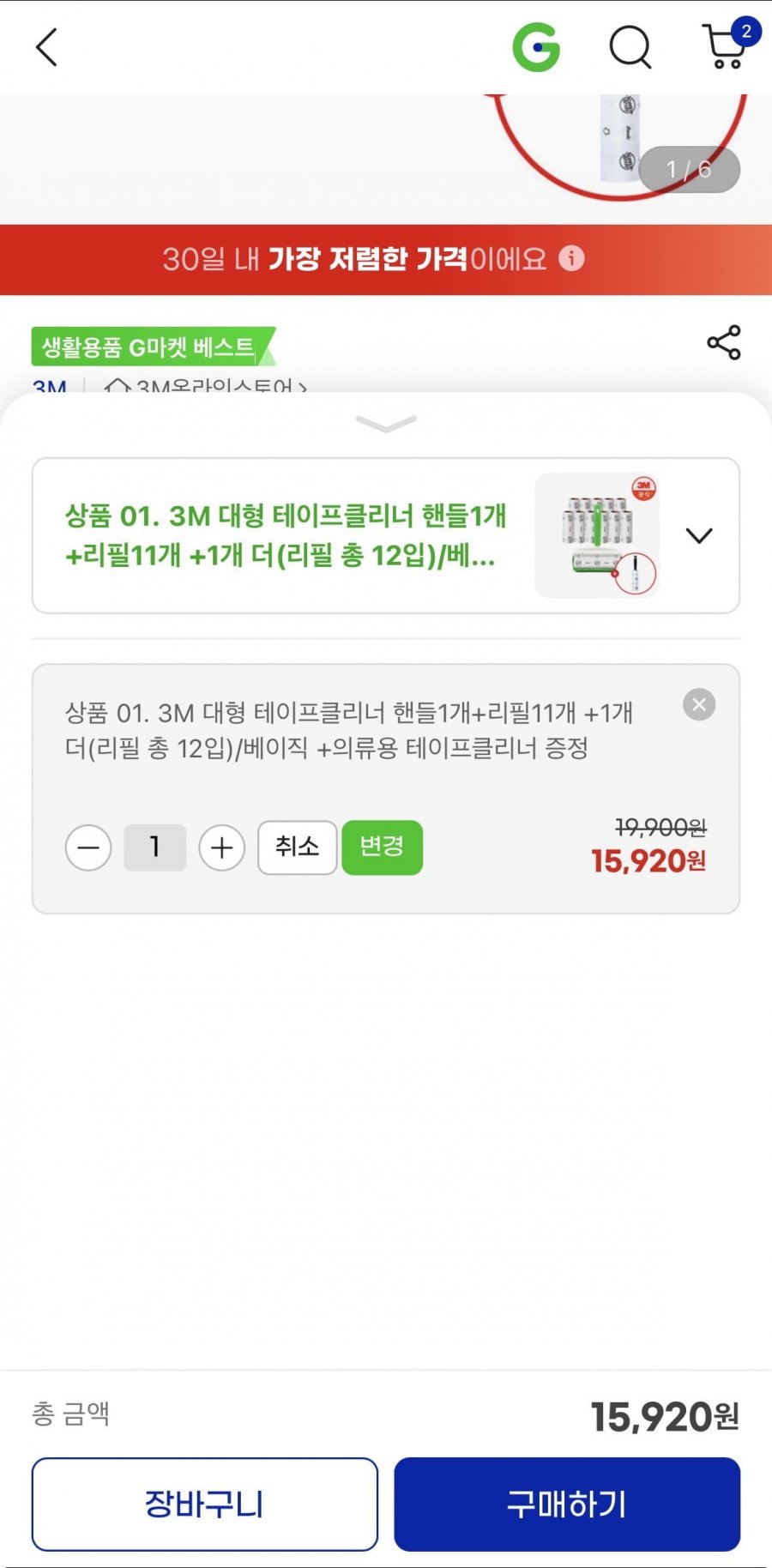Viewport: 772px width, 1568px height.
Task: Open the shopping cart with 2 items
Action: click(727, 45)
